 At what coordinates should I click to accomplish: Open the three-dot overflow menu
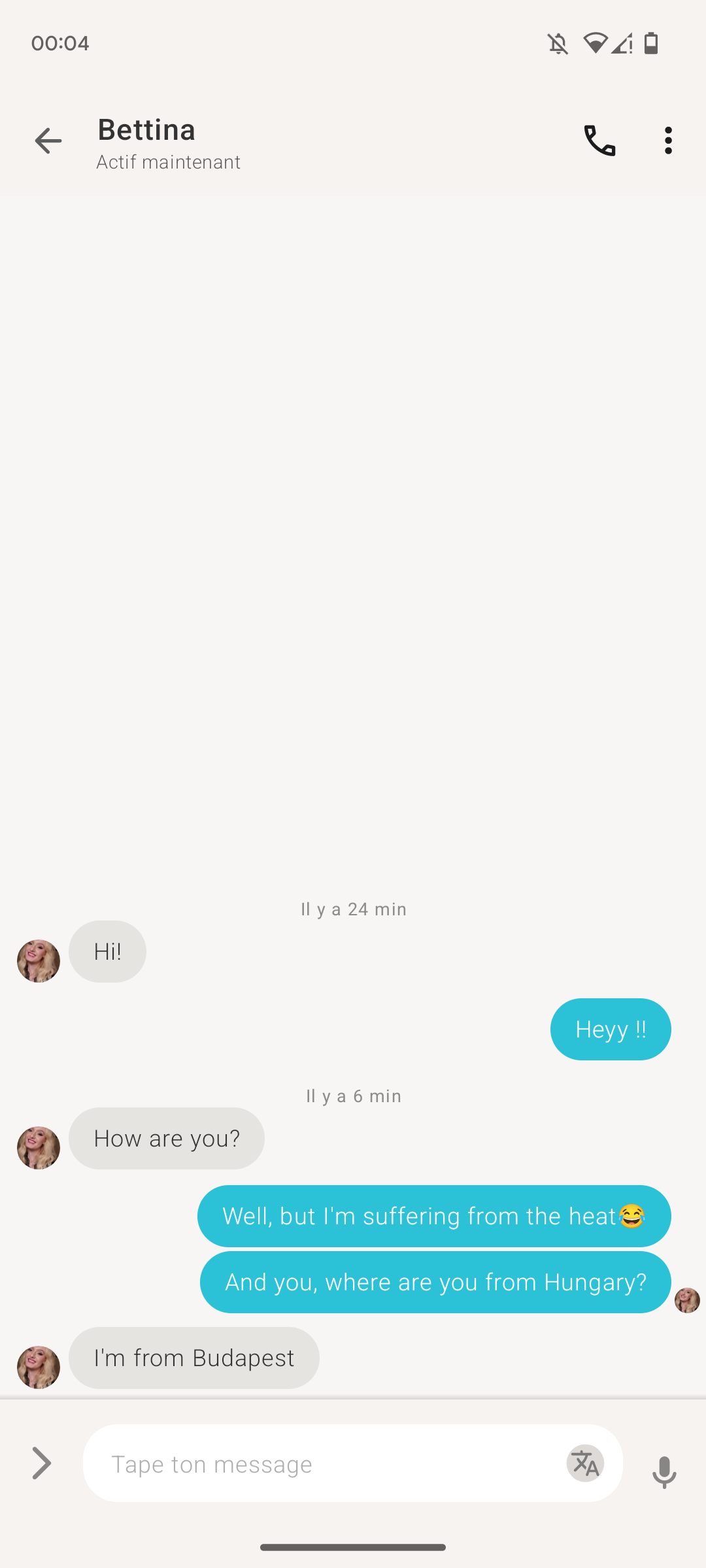click(x=667, y=140)
